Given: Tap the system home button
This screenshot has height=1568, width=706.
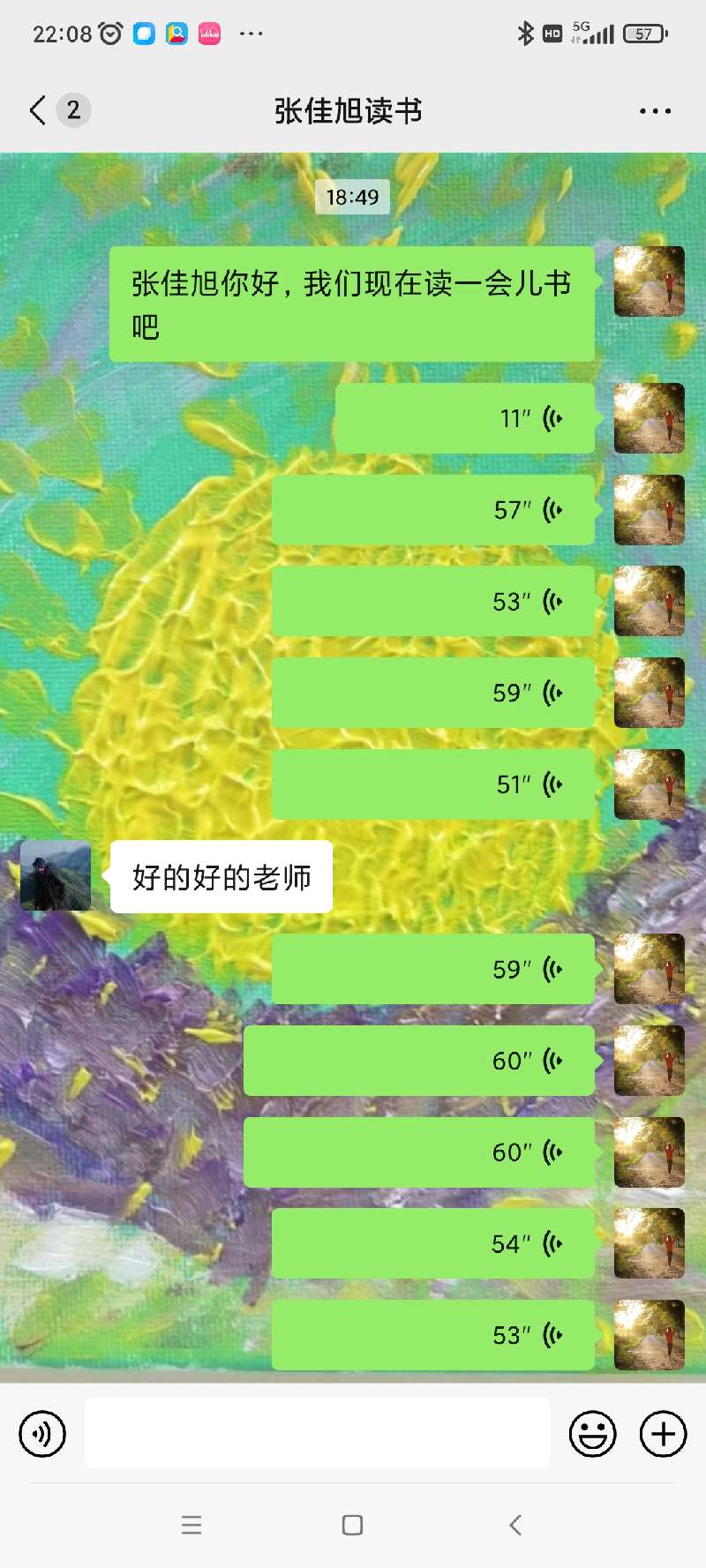Looking at the screenshot, I should pyautogui.click(x=352, y=1525).
